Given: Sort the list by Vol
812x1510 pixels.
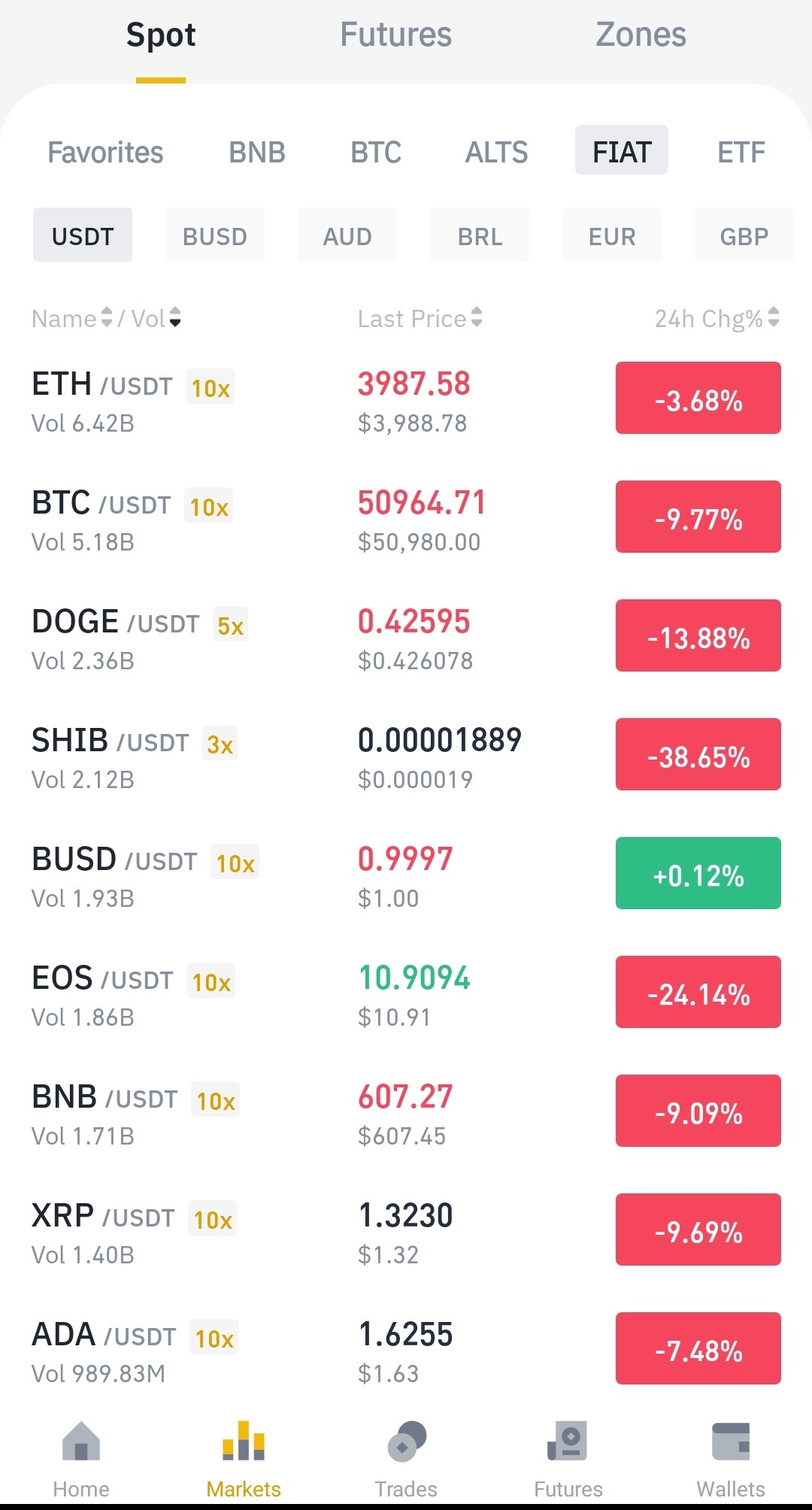Looking at the screenshot, I should coord(156,318).
